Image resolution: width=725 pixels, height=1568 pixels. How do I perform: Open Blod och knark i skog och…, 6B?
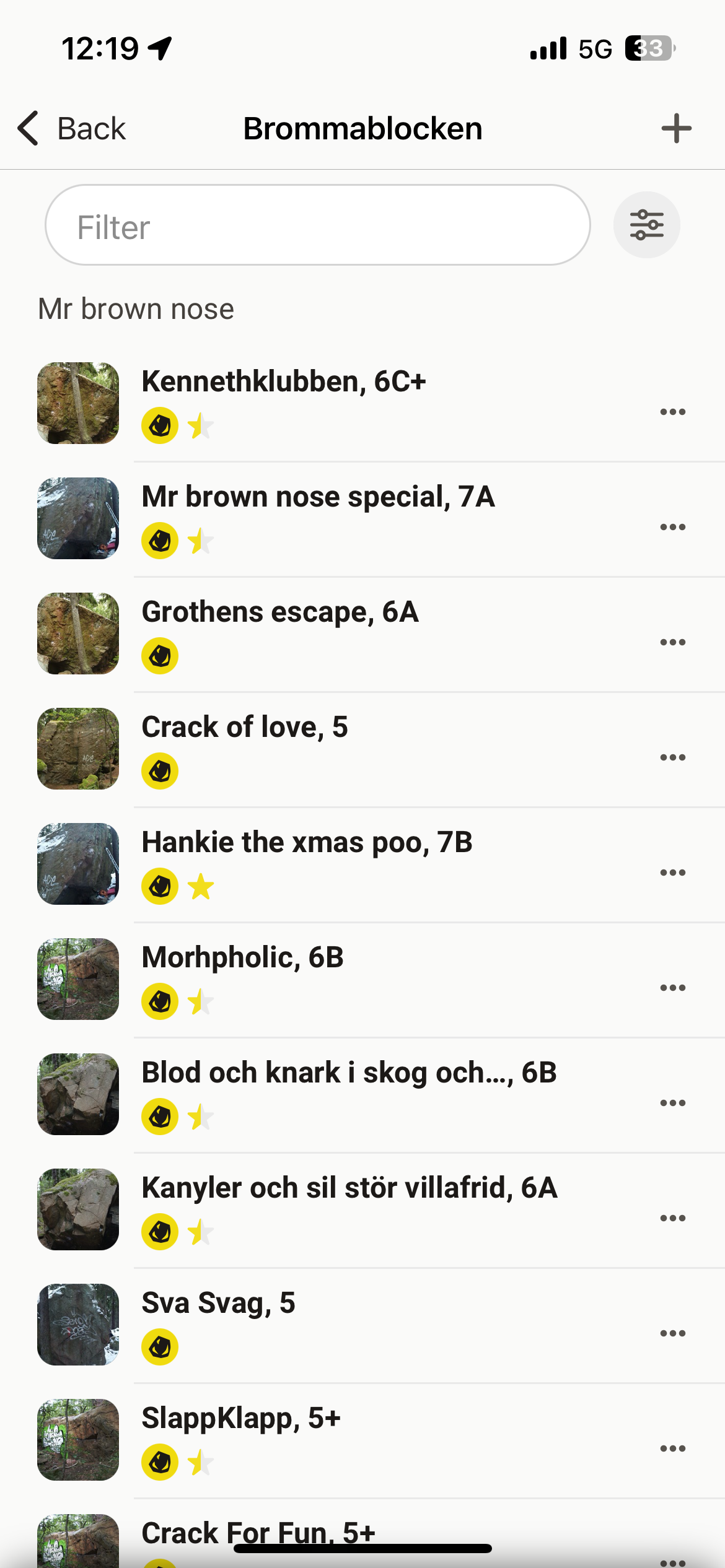coord(349,1073)
